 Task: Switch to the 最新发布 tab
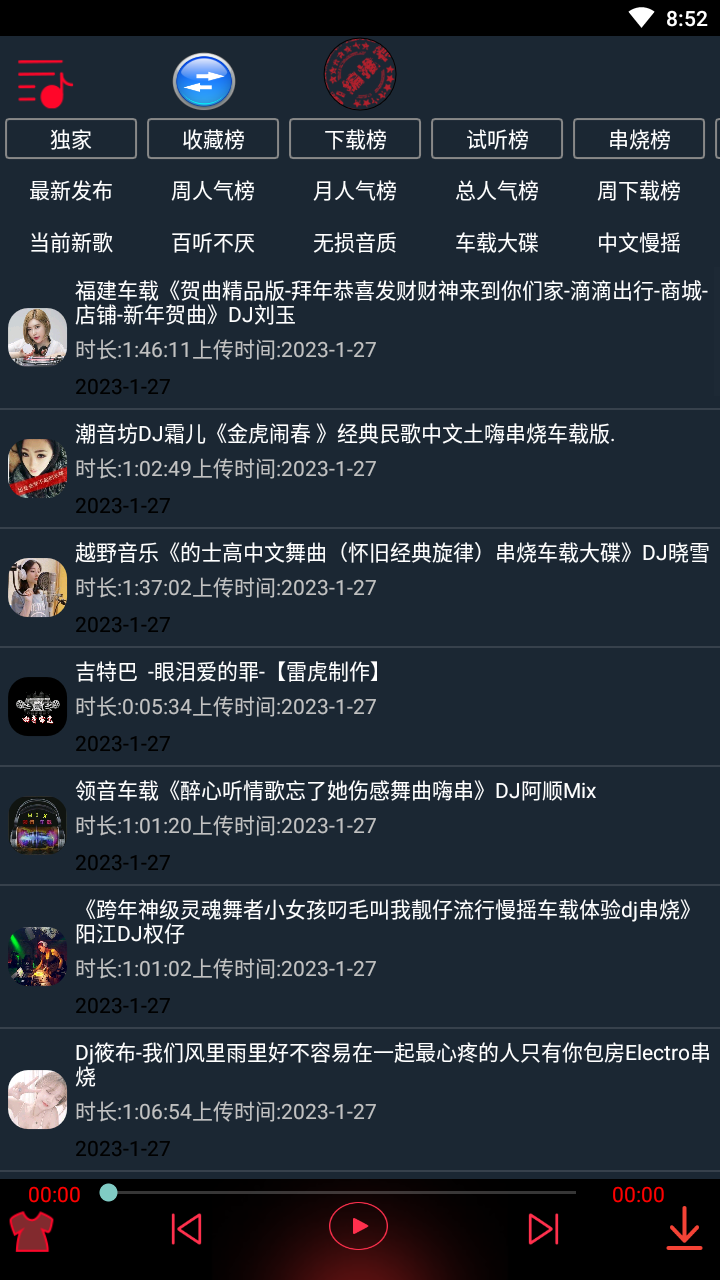(x=71, y=190)
